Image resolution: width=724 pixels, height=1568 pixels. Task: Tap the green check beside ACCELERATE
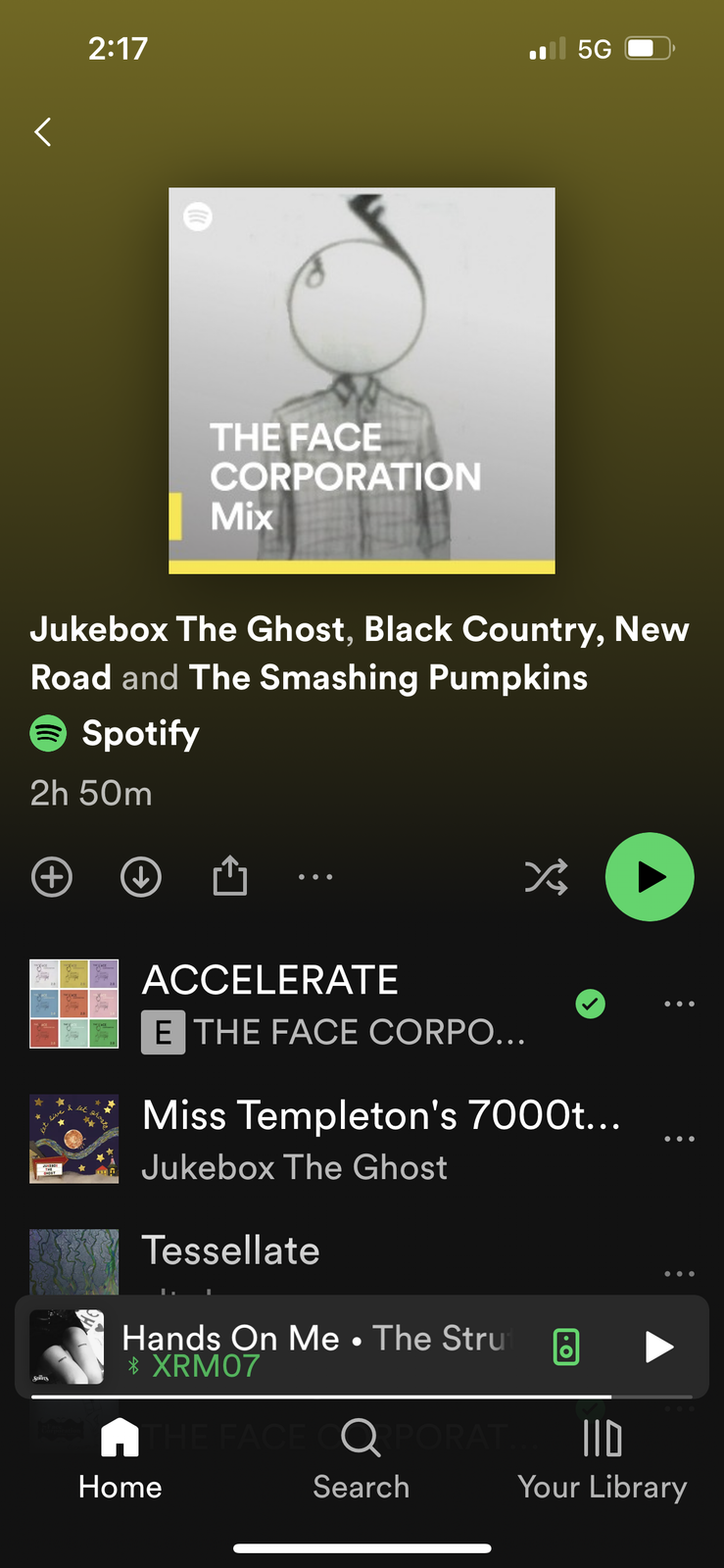coord(591,1004)
